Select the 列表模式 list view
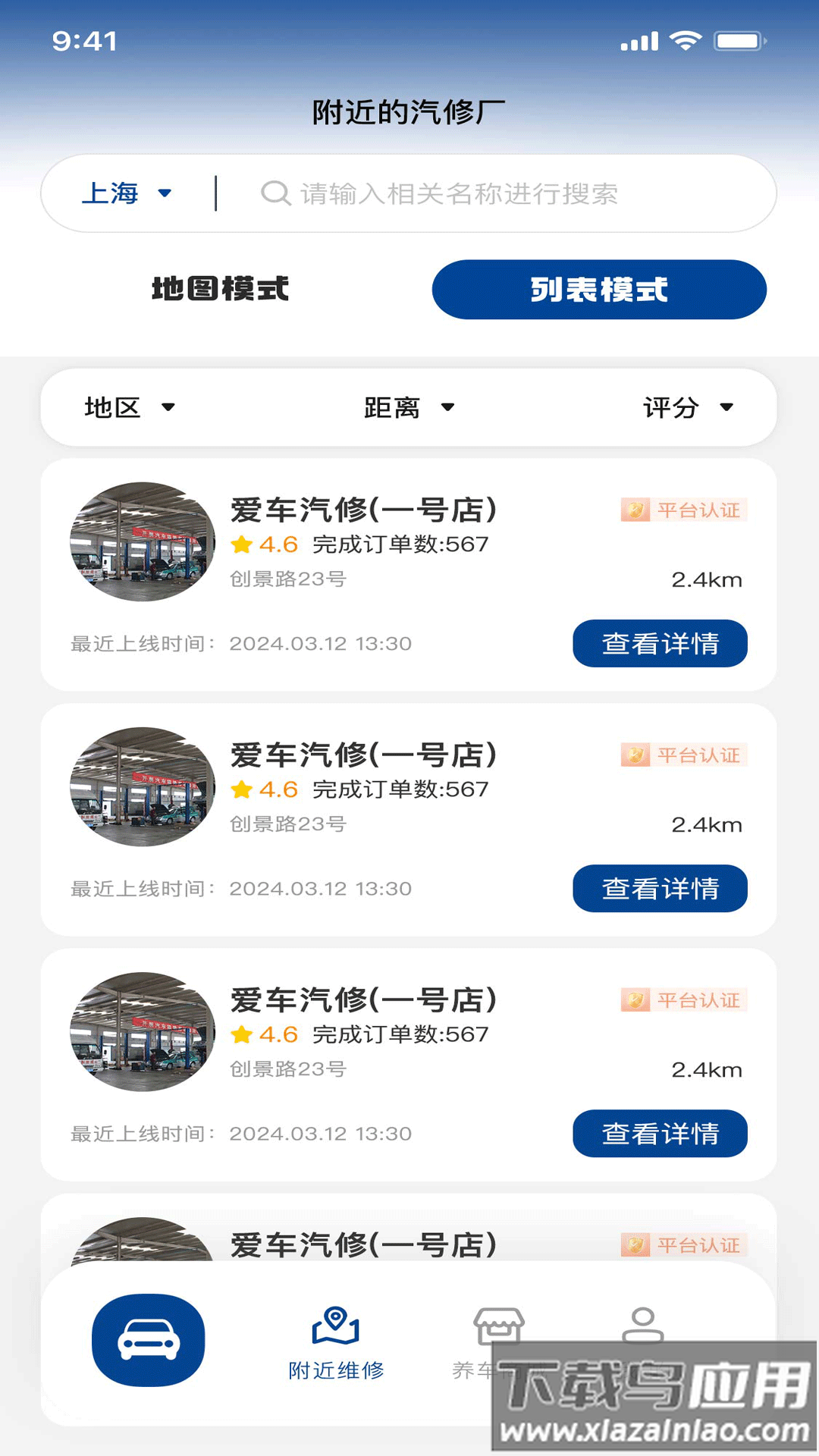This screenshot has height=1456, width=819. click(599, 289)
